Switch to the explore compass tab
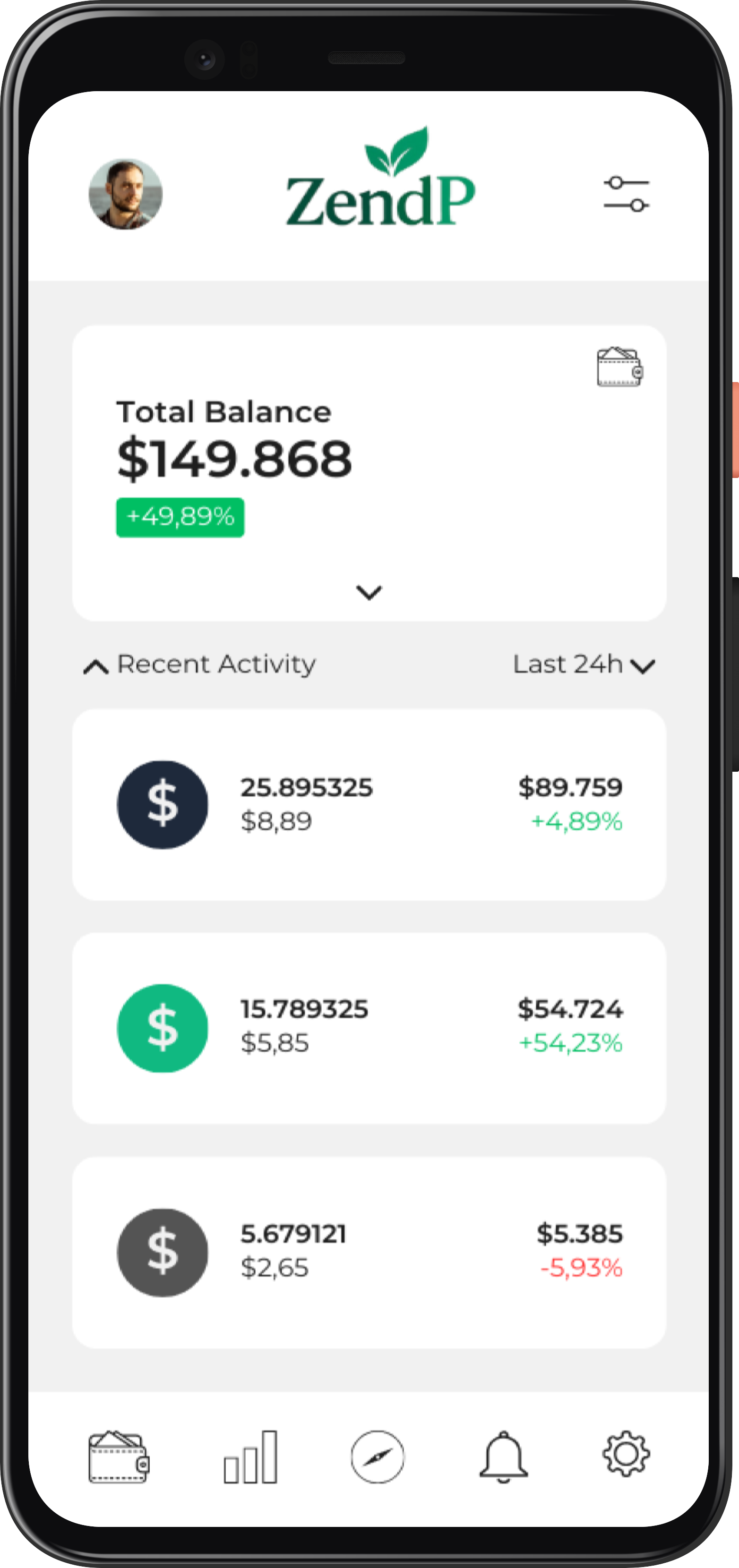The image size is (739, 1568). click(378, 1457)
